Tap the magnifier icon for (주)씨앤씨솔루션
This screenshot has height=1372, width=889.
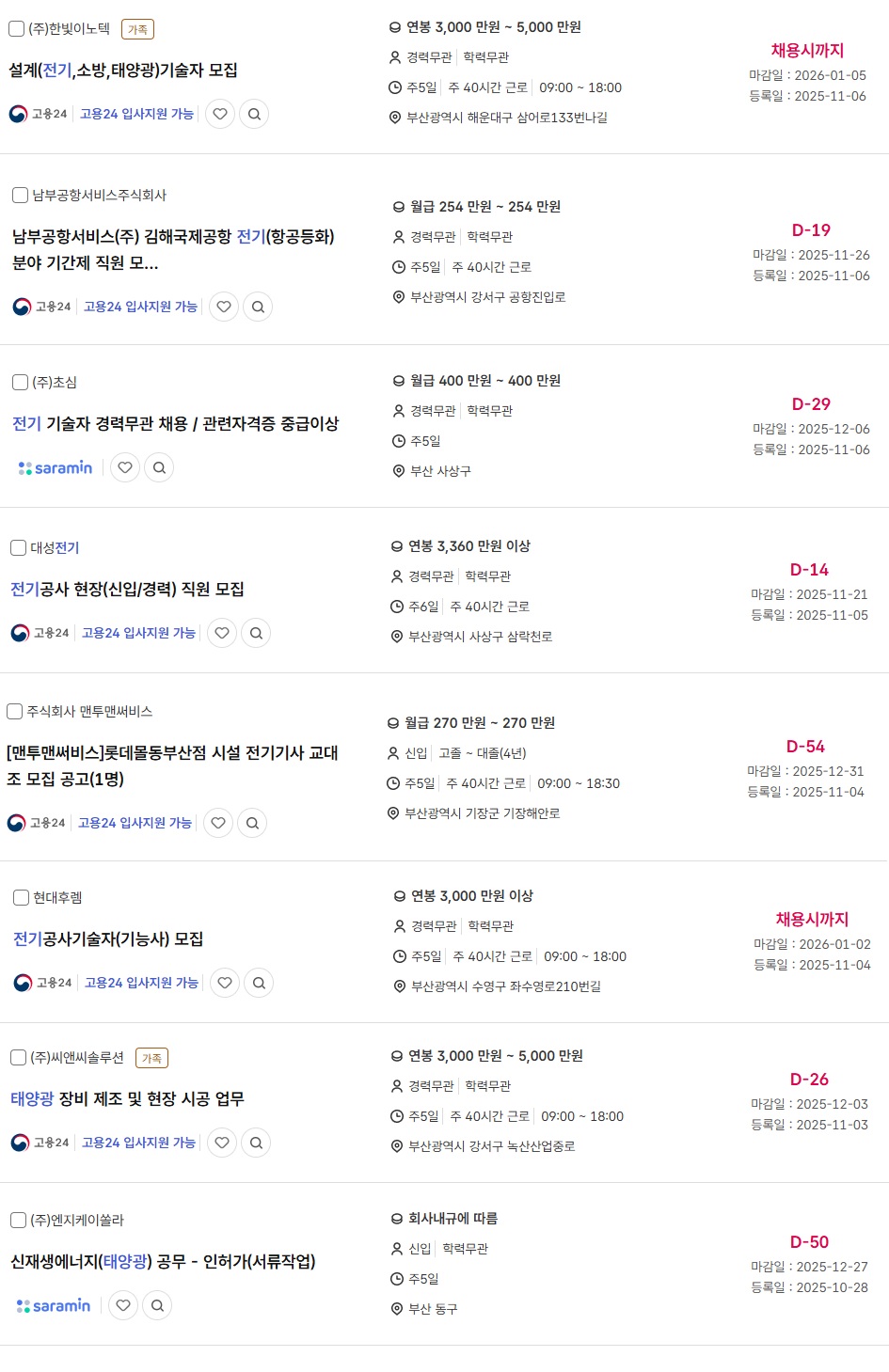[256, 1143]
